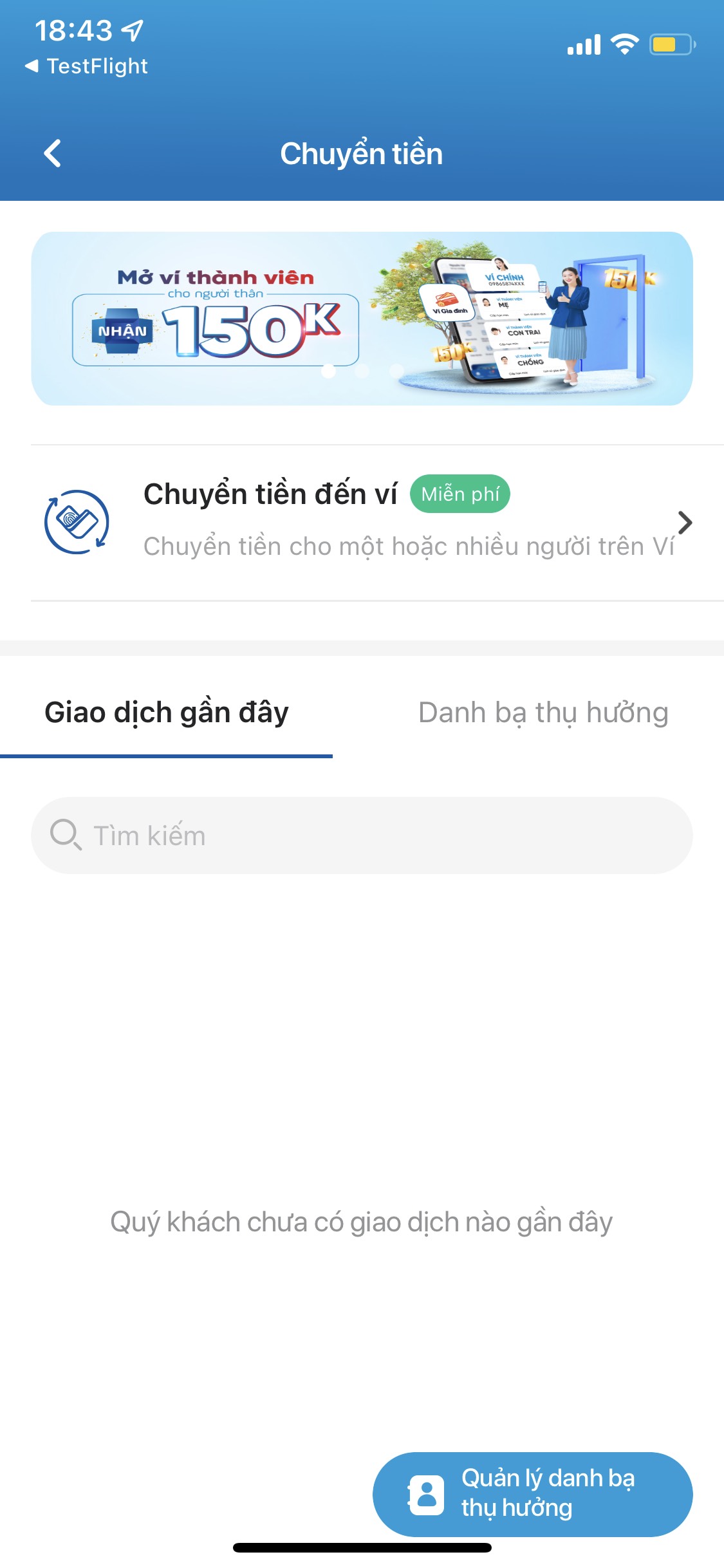Open Quản lý danh bạ thụ hưởng
Viewport: 724px width, 1568px height.
pos(533,1493)
